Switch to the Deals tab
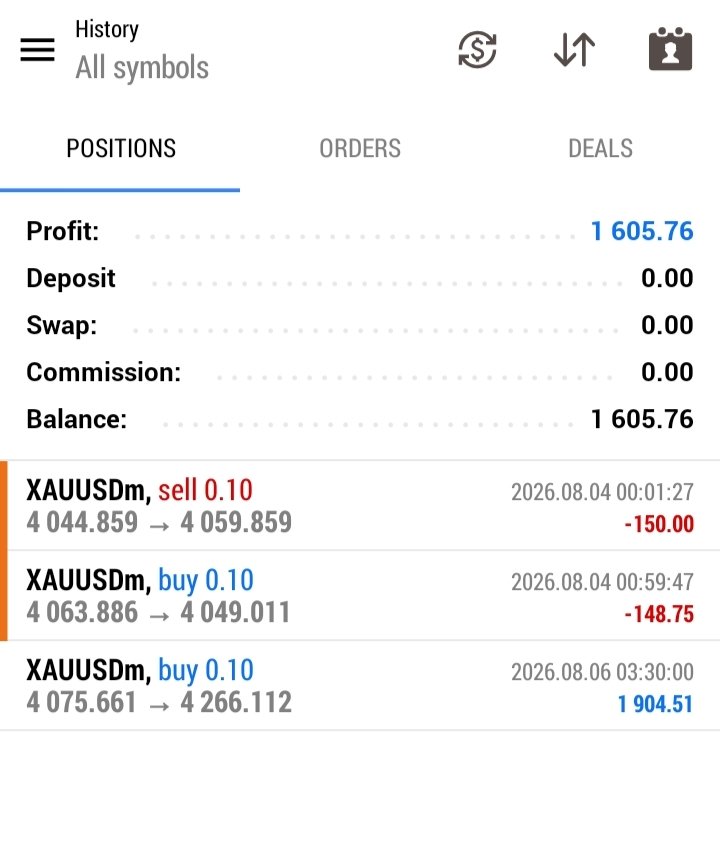The height and width of the screenshot is (856, 720). (600, 148)
